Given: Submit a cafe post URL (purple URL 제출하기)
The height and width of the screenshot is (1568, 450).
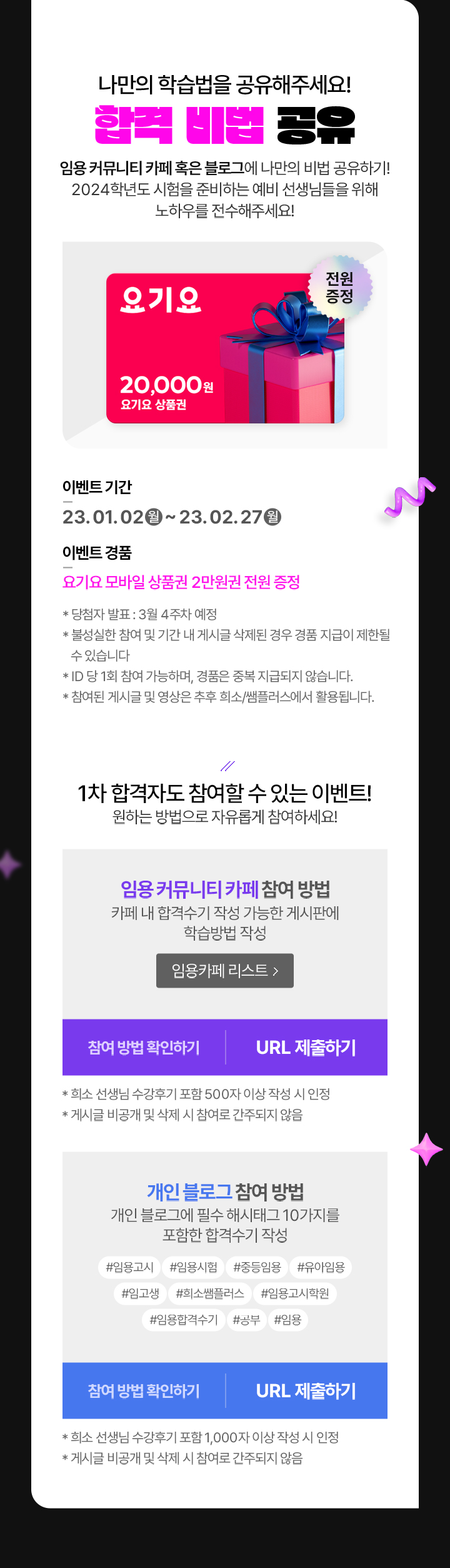Looking at the screenshot, I should point(306,1047).
